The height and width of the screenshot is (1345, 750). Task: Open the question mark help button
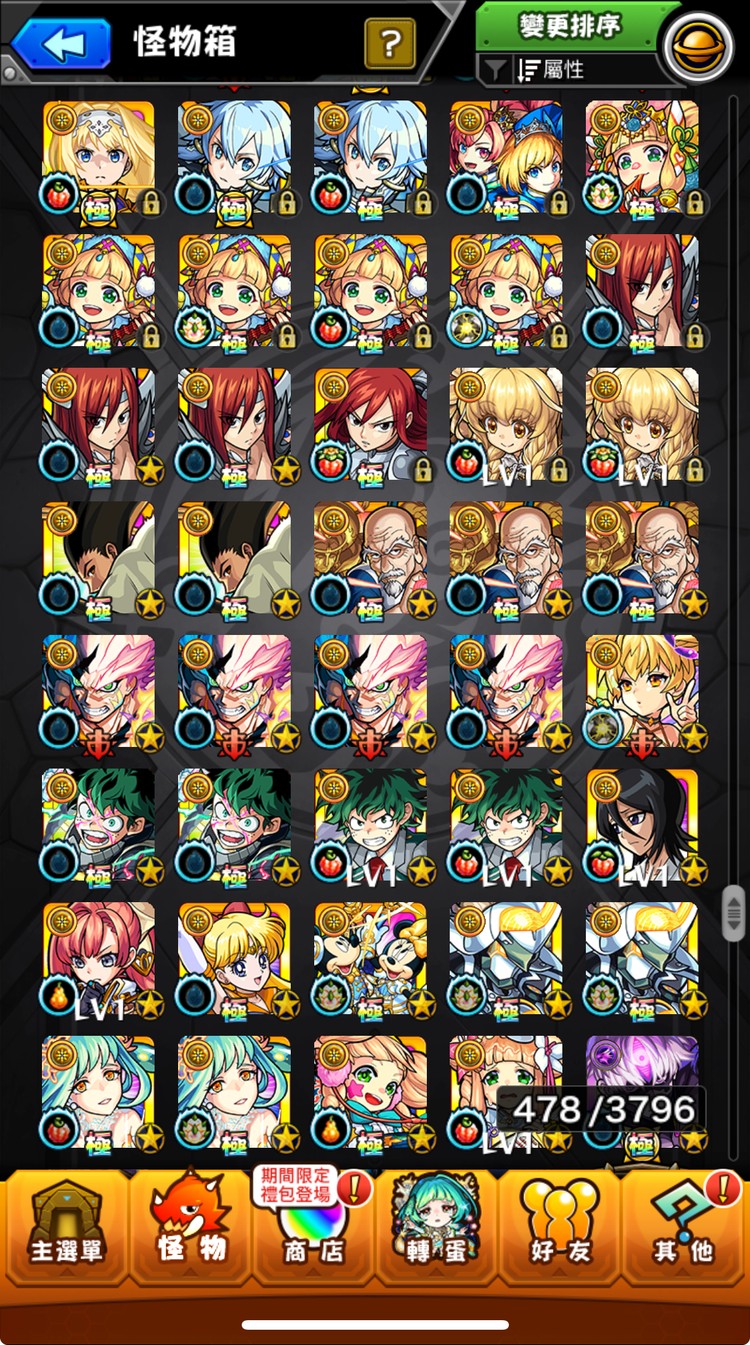tap(390, 43)
